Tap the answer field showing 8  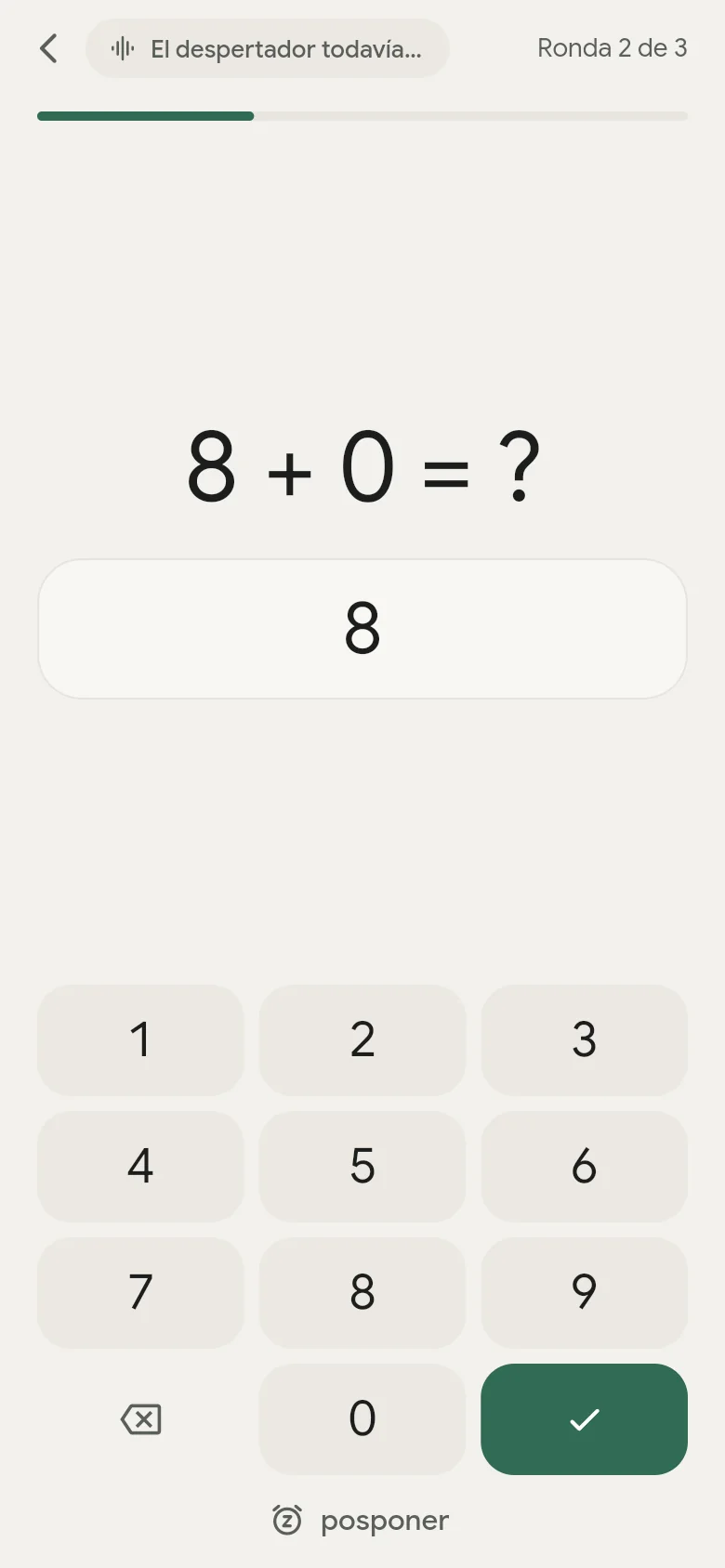tap(362, 629)
